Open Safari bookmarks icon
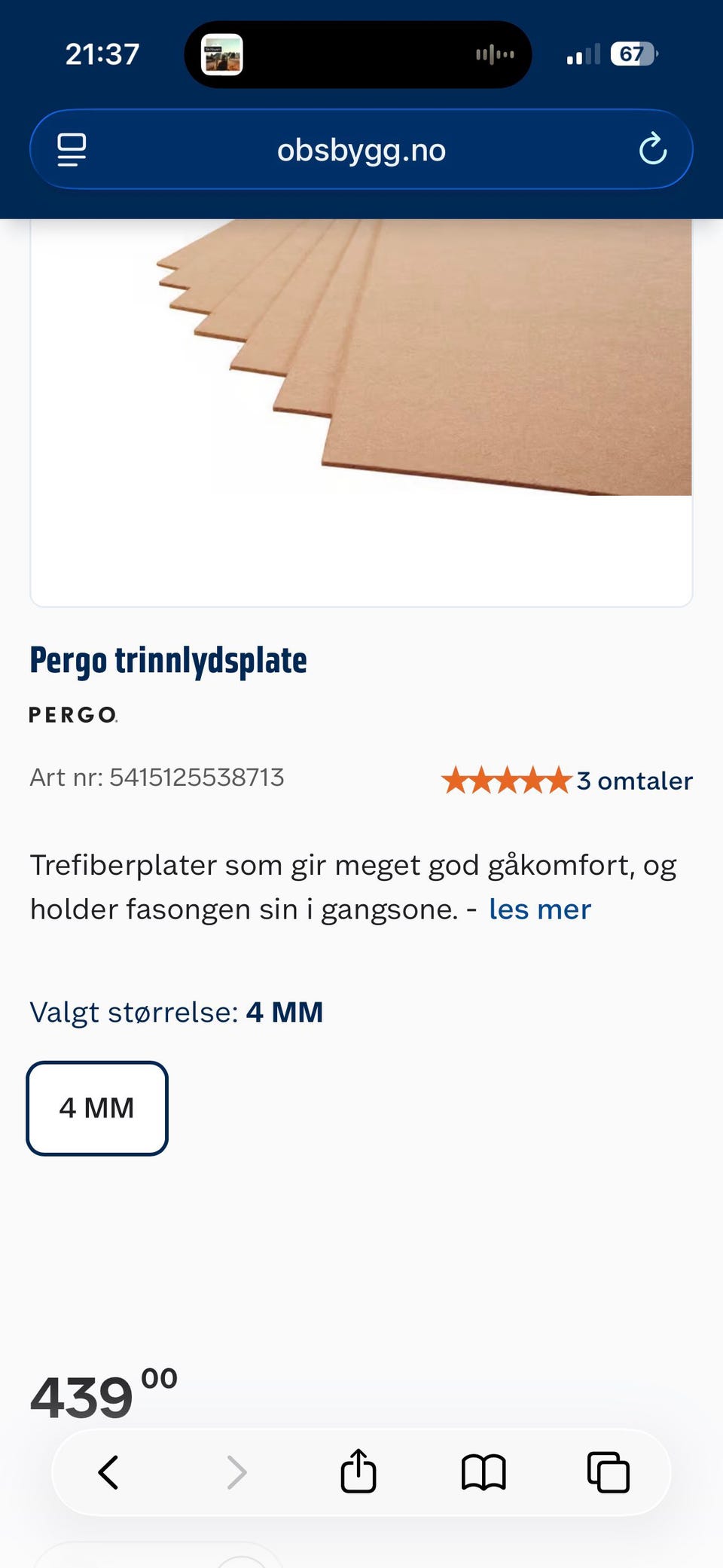The image size is (723, 1568). [x=483, y=1471]
